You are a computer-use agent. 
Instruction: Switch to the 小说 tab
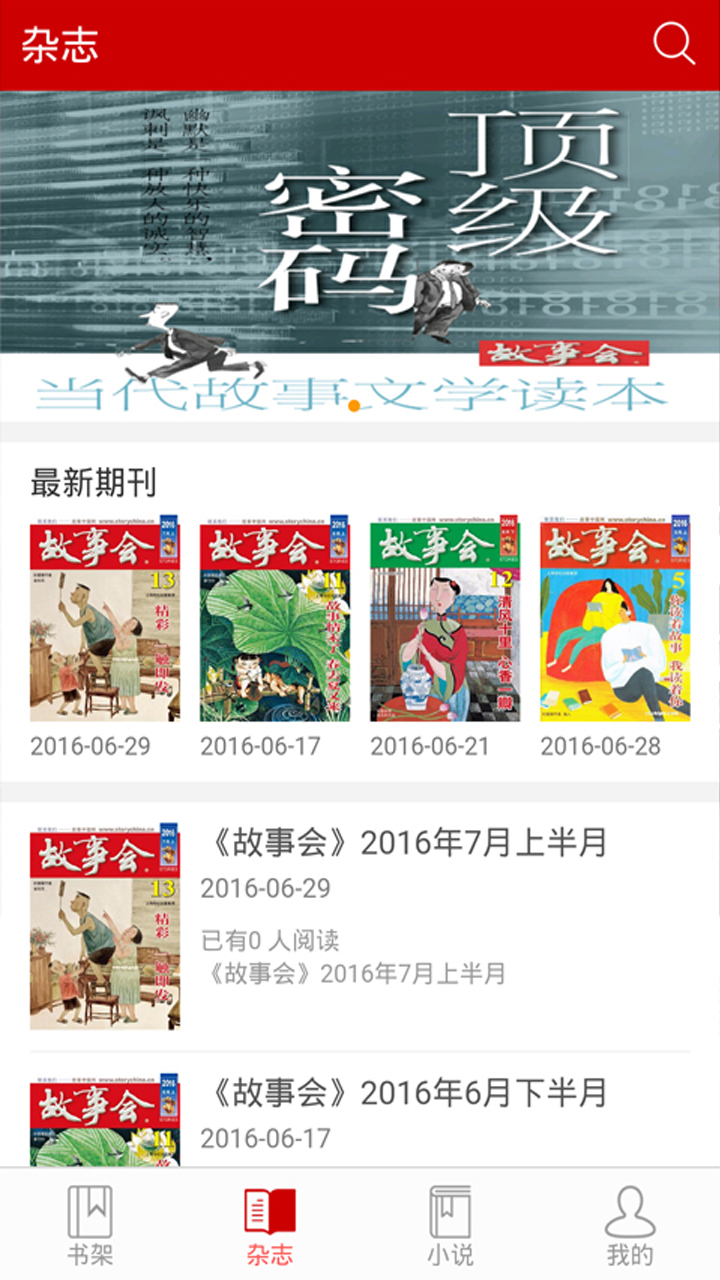pyautogui.click(x=450, y=1225)
